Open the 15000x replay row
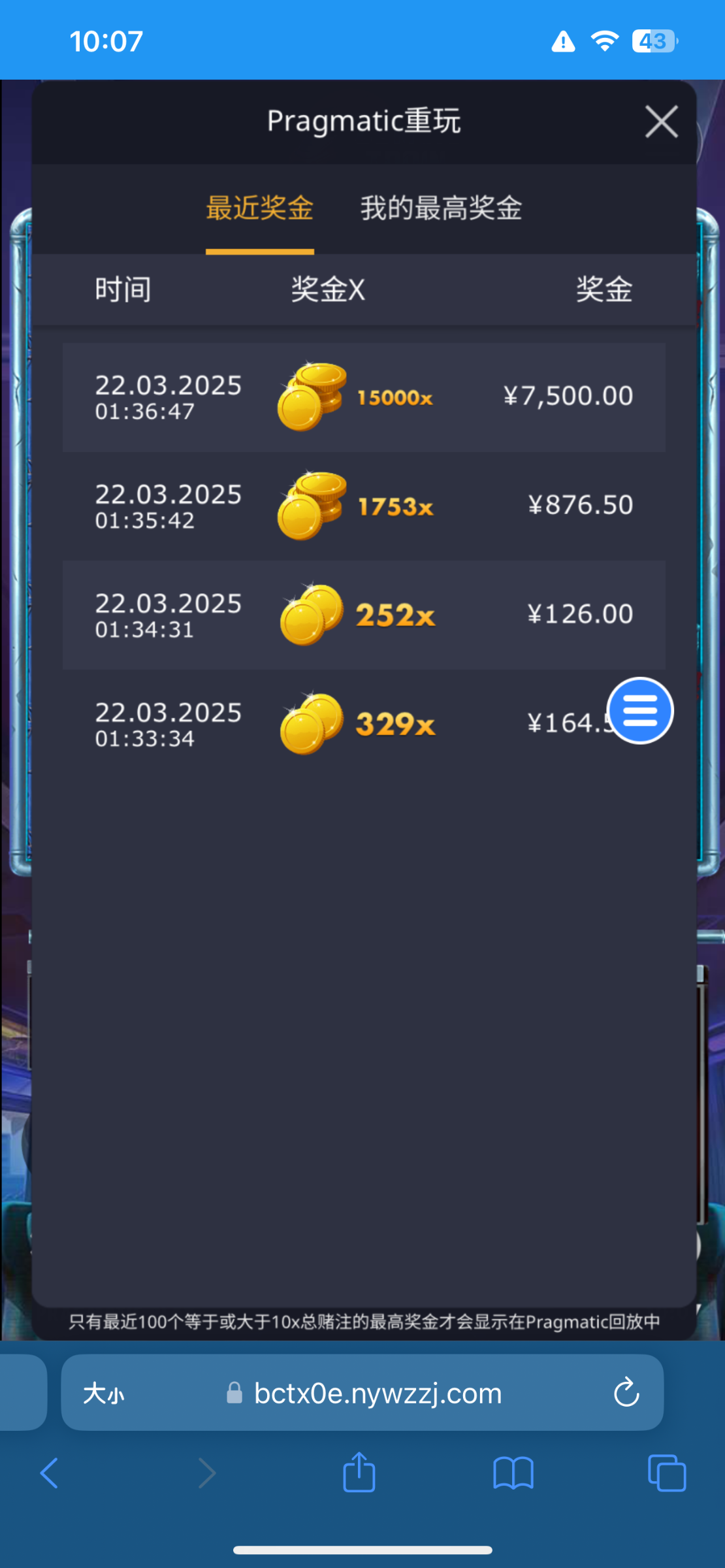The width and height of the screenshot is (725, 1568). (364, 397)
